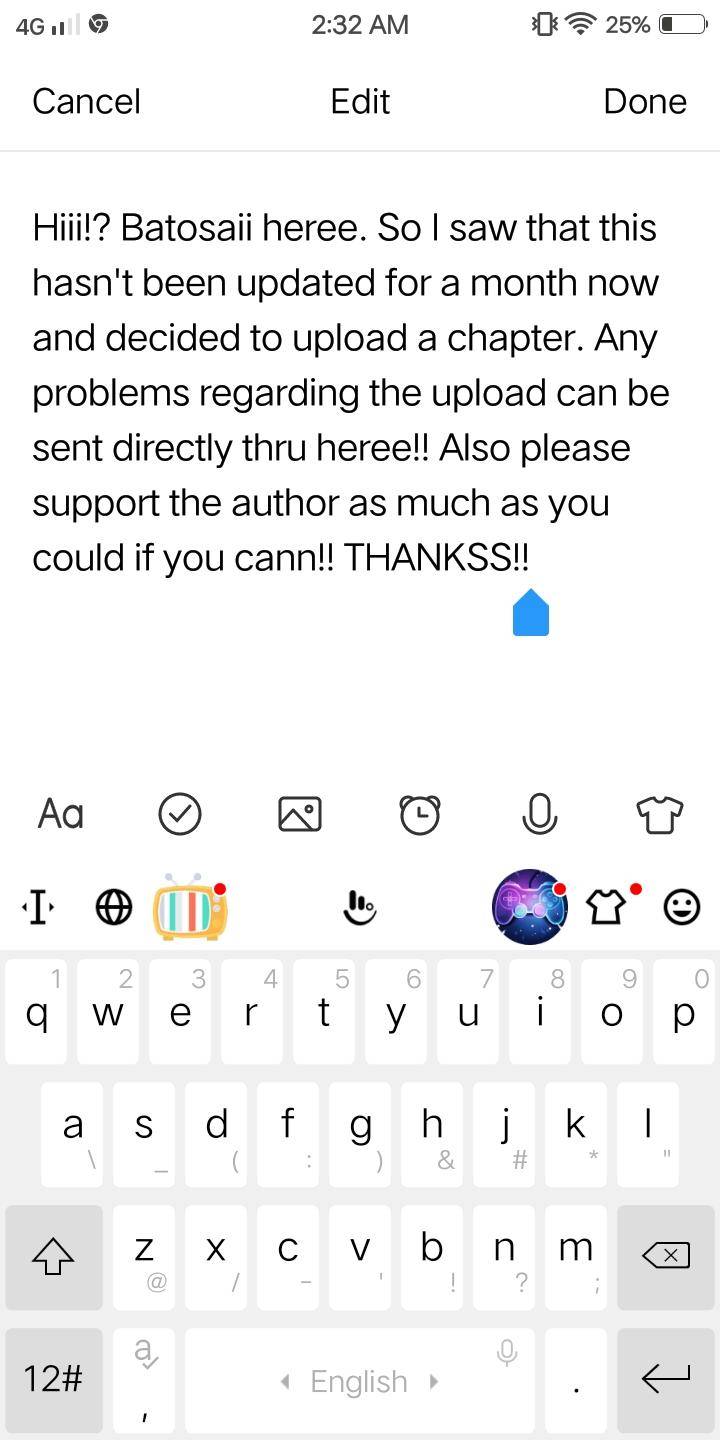Tap the keyboard's hand gesture icon
Viewport: 720px width, 1440px height.
click(358, 907)
